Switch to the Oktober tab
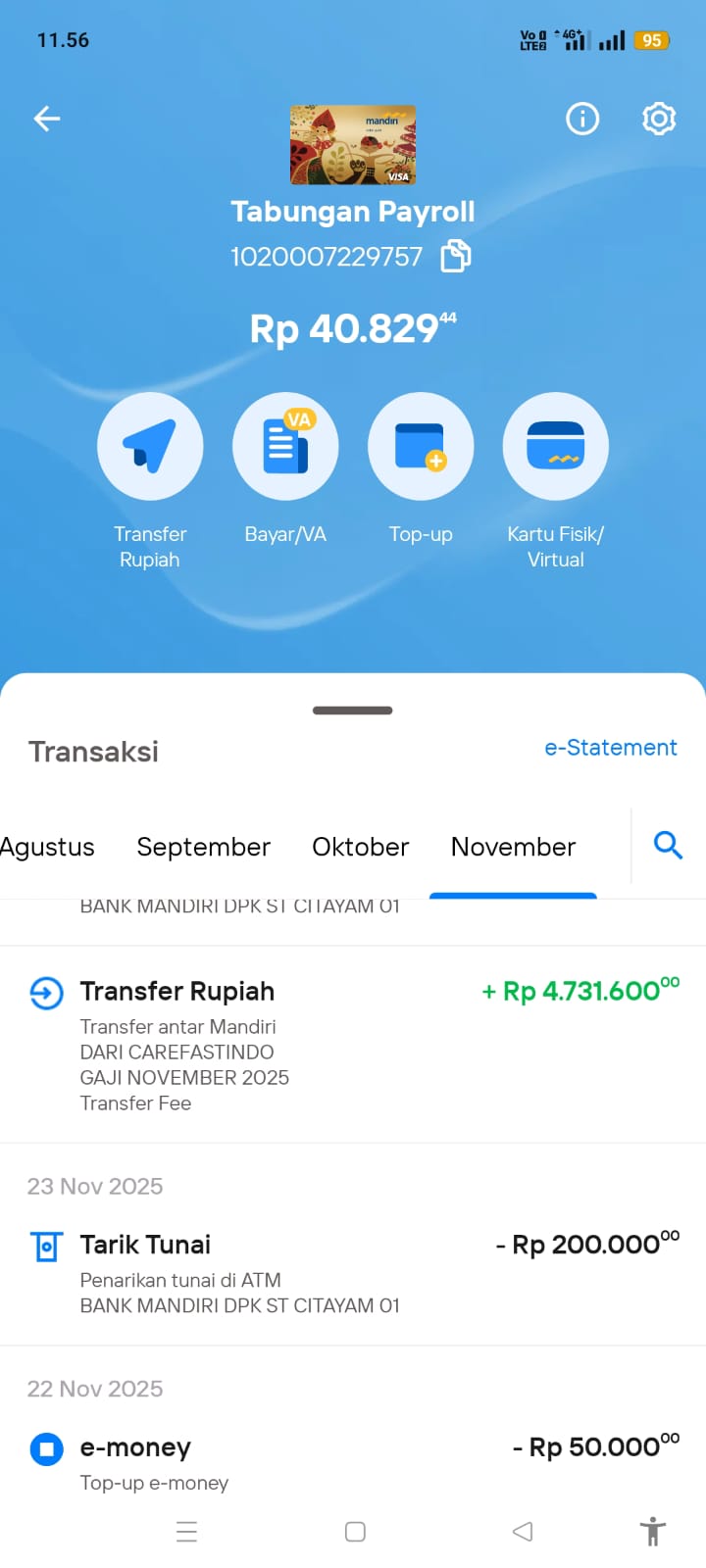Screen dimensions: 706x1568 (x=360, y=847)
